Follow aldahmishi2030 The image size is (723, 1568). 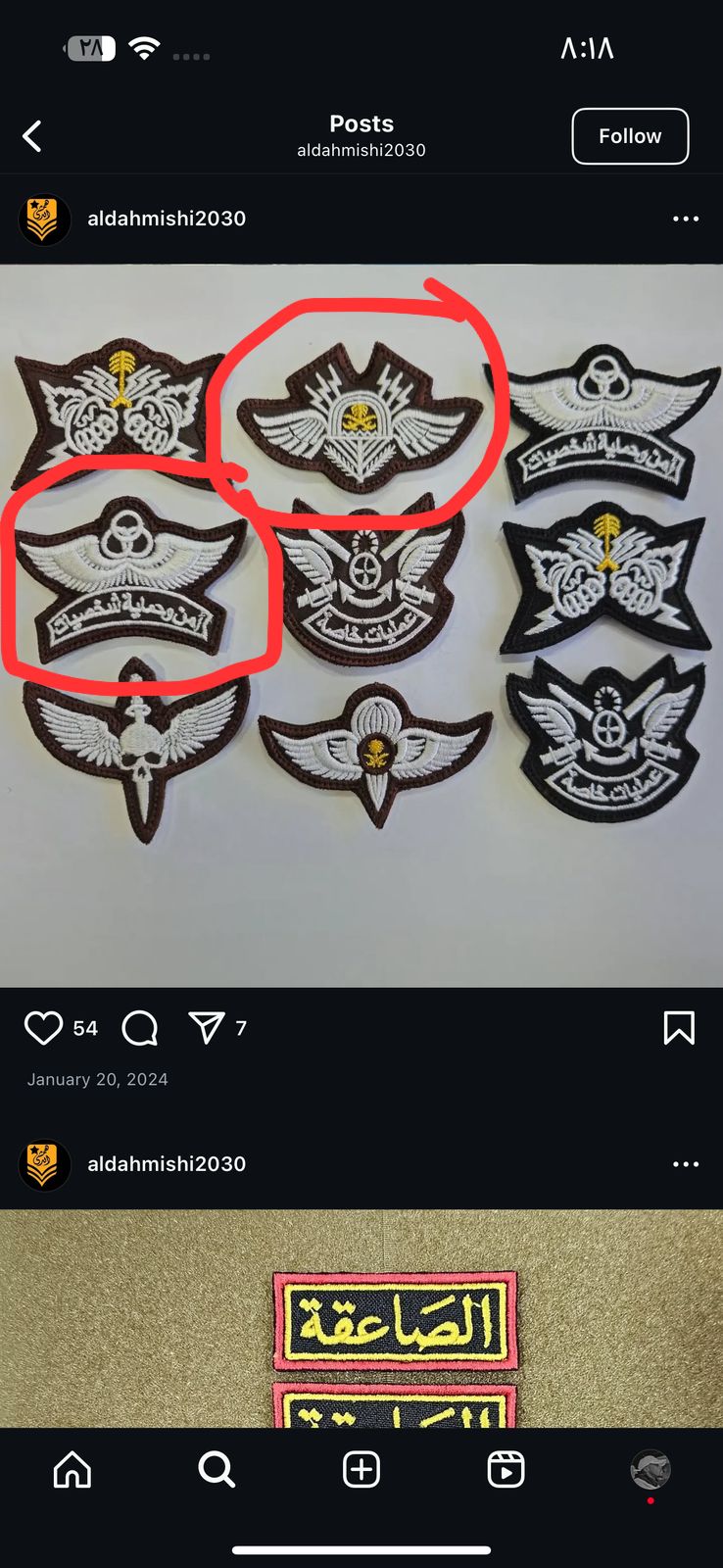tap(630, 136)
